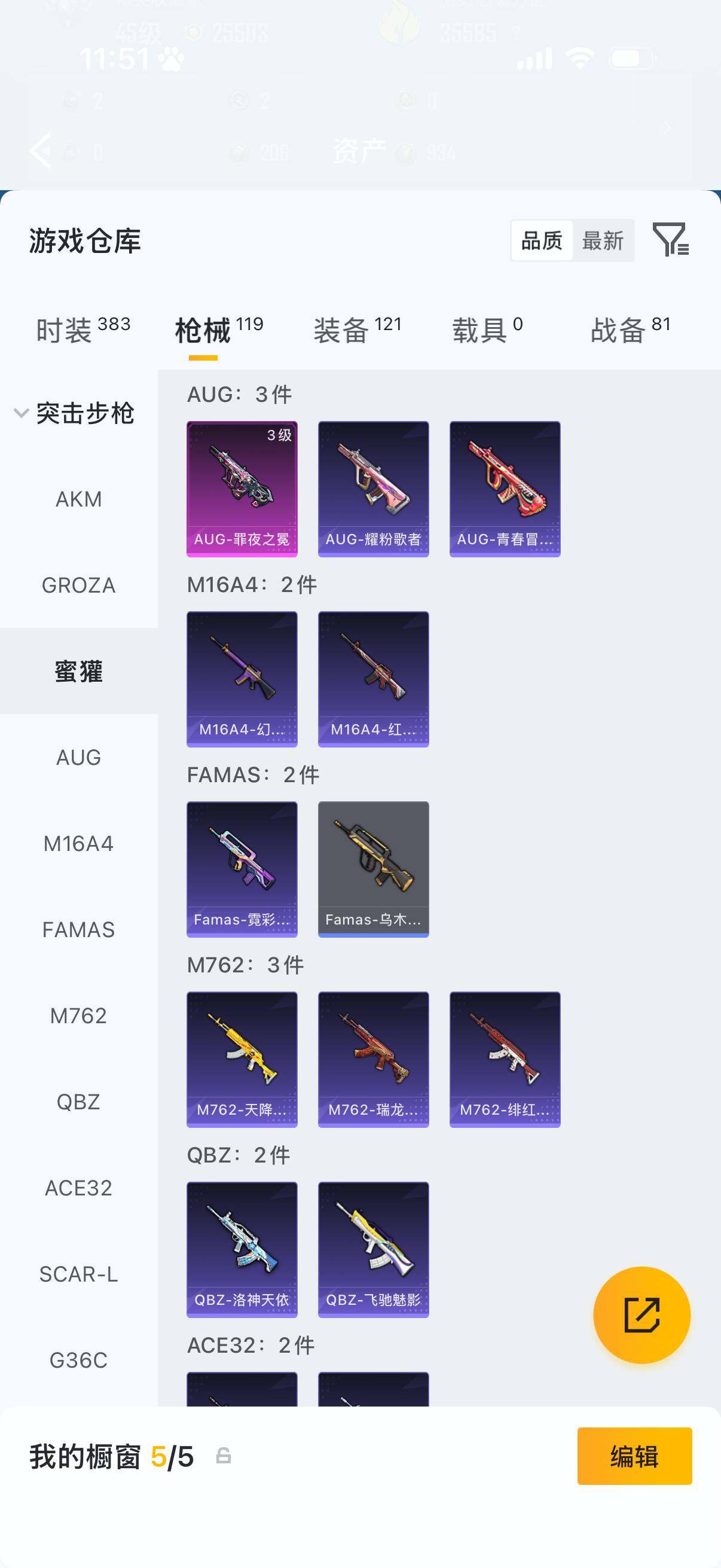Select GROZA in the sidebar
721x1568 pixels.
[x=78, y=585]
